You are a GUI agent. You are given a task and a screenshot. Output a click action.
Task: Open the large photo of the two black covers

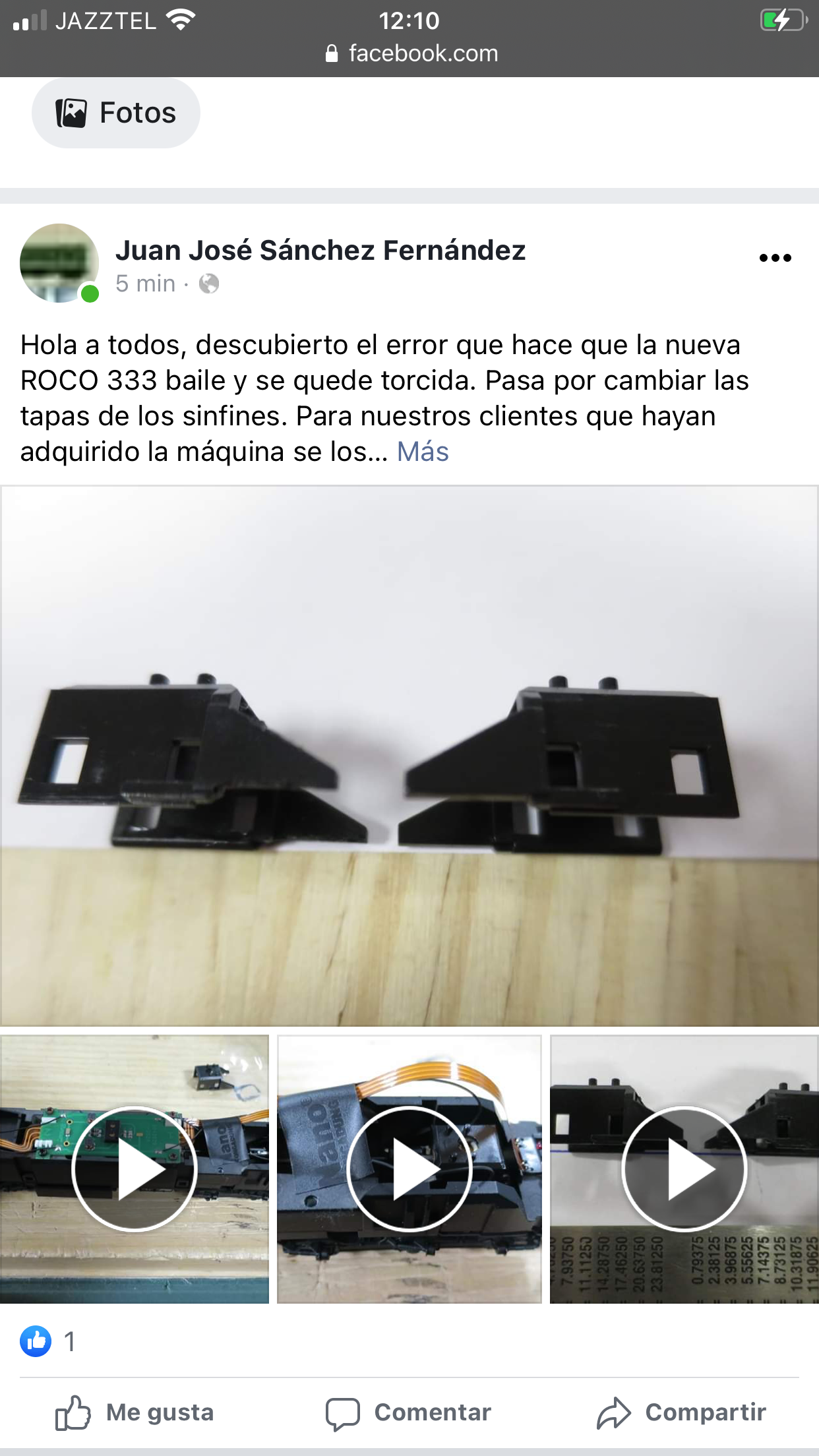tap(409, 756)
